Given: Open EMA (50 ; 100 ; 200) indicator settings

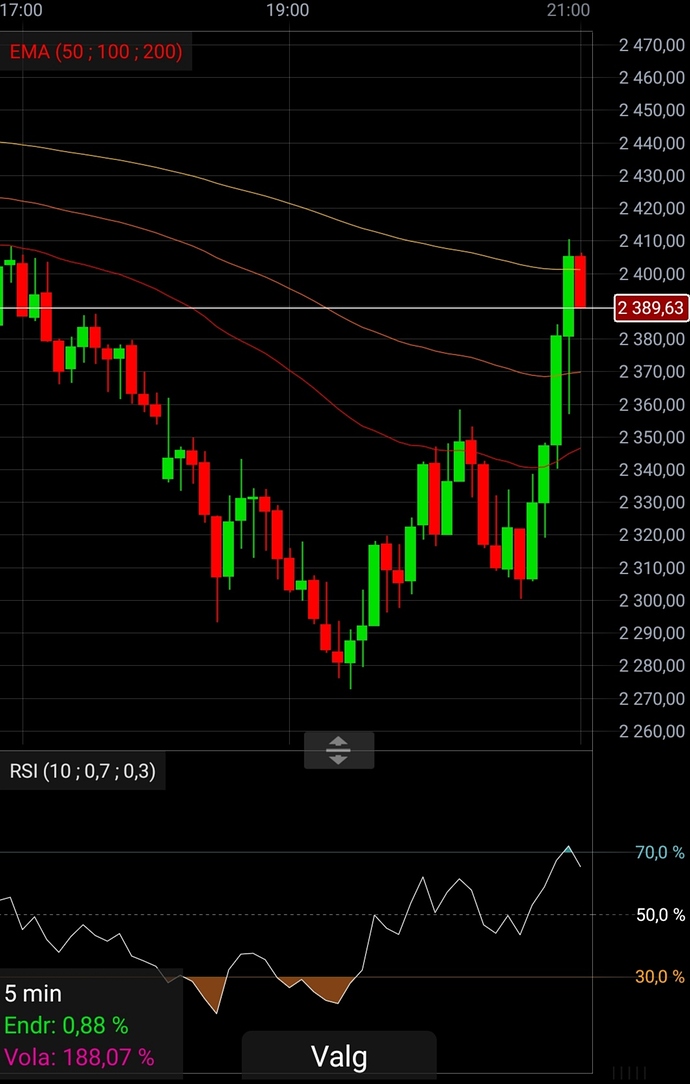Looking at the screenshot, I should click(x=96, y=51).
